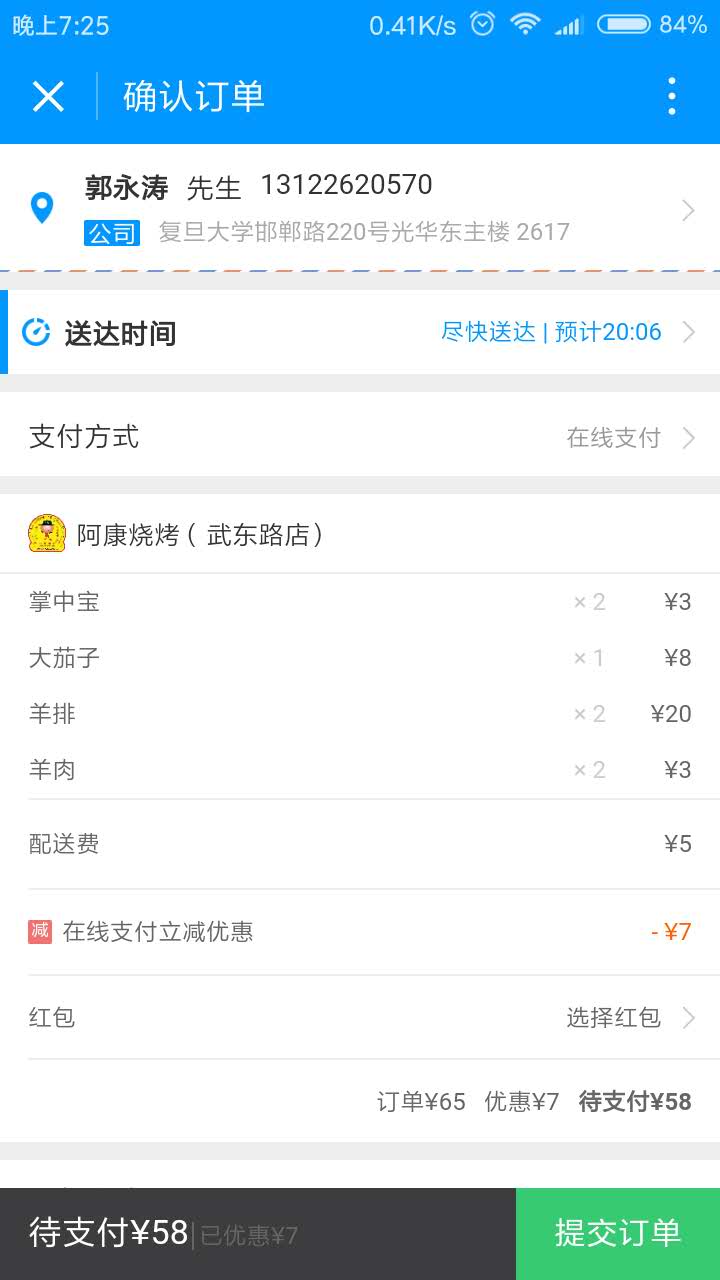Change the delivery address for 郭永涛
Screen dimensions: 720x1280
pyautogui.click(x=360, y=208)
